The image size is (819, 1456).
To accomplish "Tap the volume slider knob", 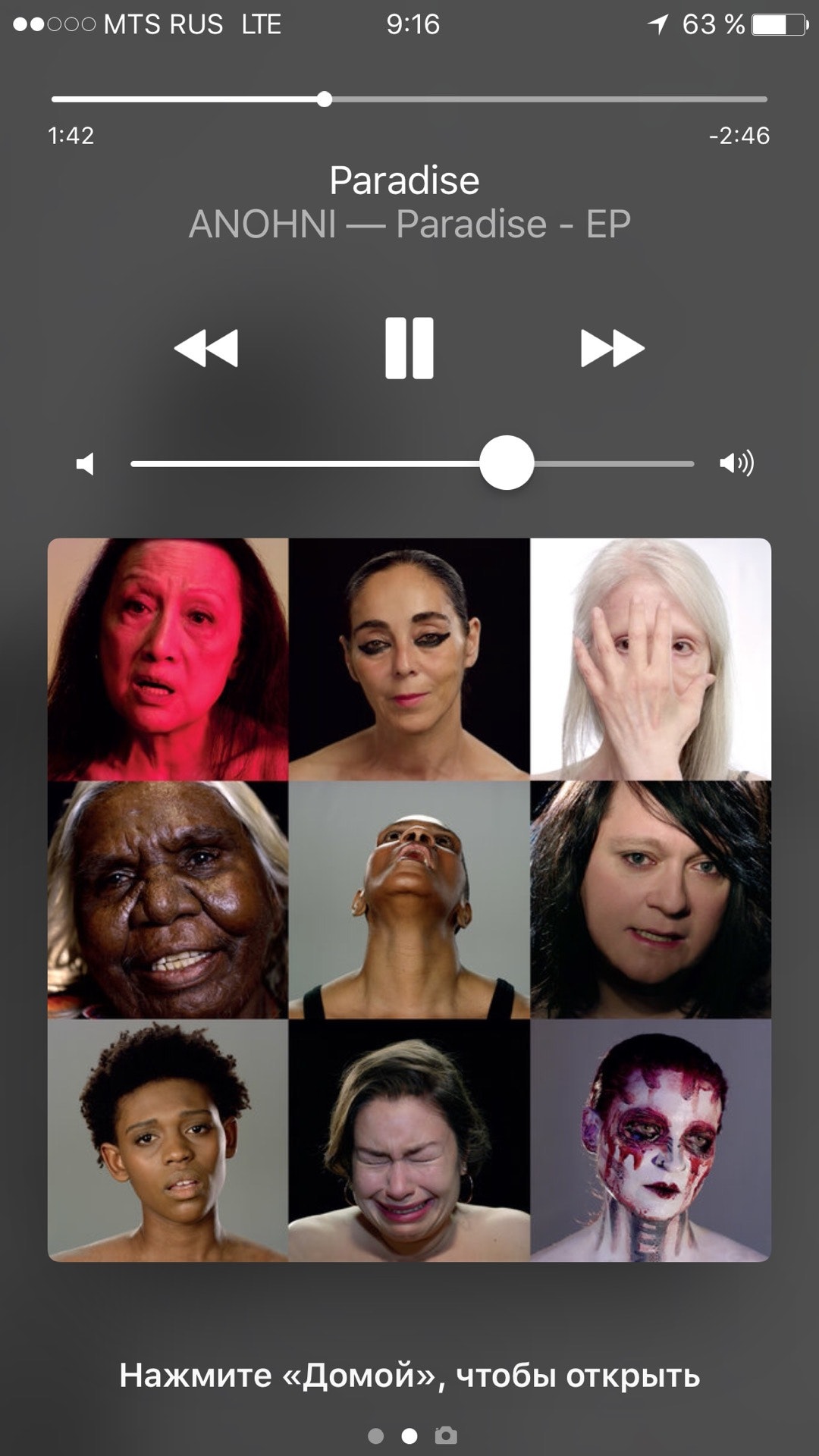I will (507, 463).
